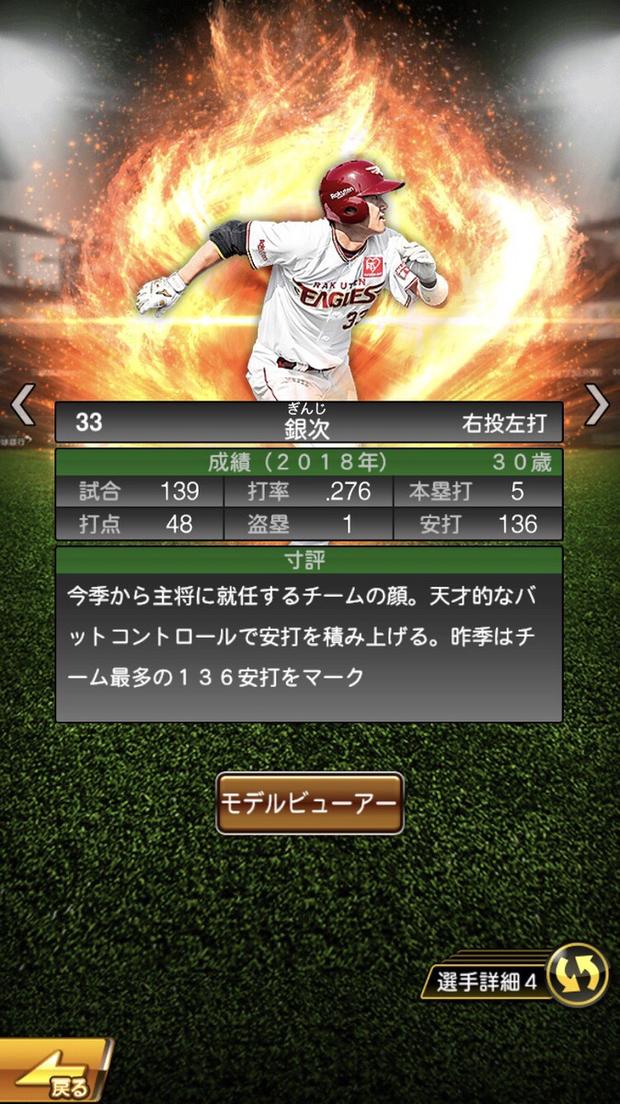Screen dimensions: 620x1104
Task: Go to the next player card
Action: (597, 405)
